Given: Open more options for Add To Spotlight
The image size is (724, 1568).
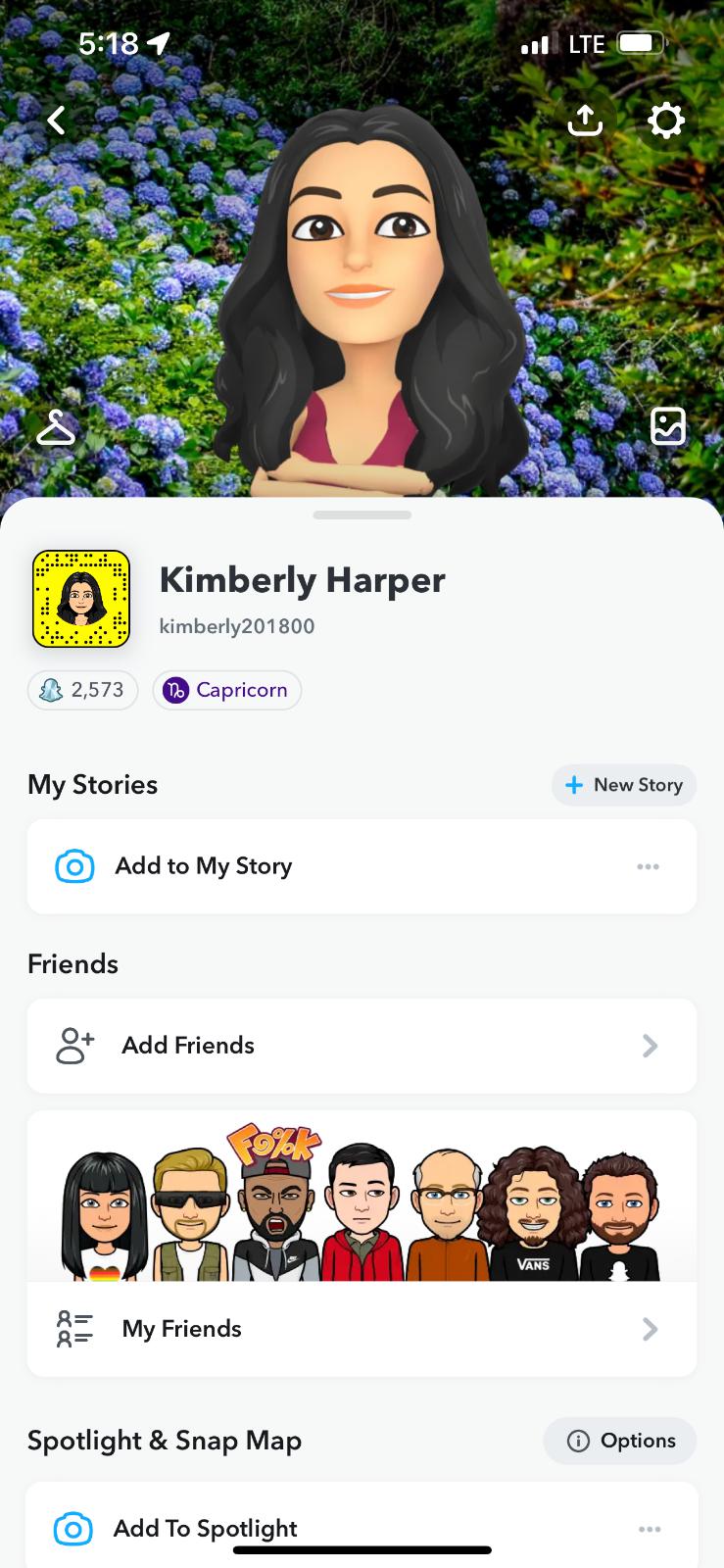Looking at the screenshot, I should [x=649, y=1529].
